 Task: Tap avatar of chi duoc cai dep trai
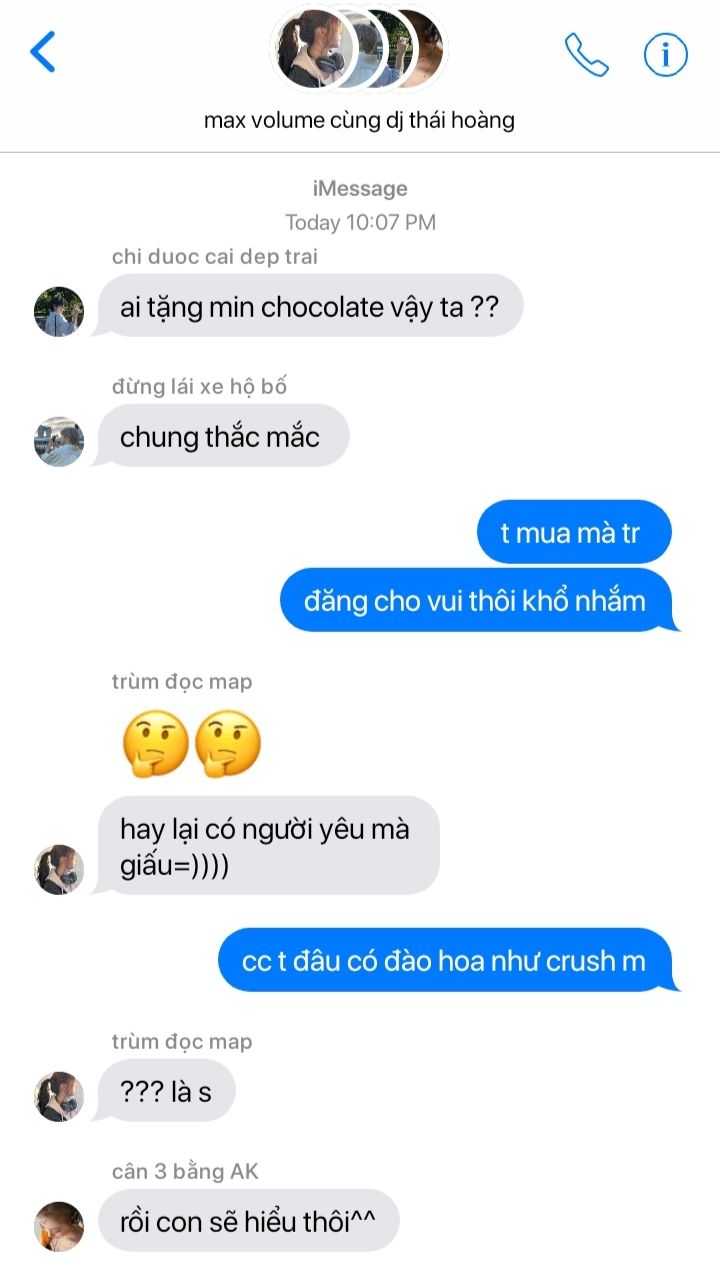tap(59, 311)
